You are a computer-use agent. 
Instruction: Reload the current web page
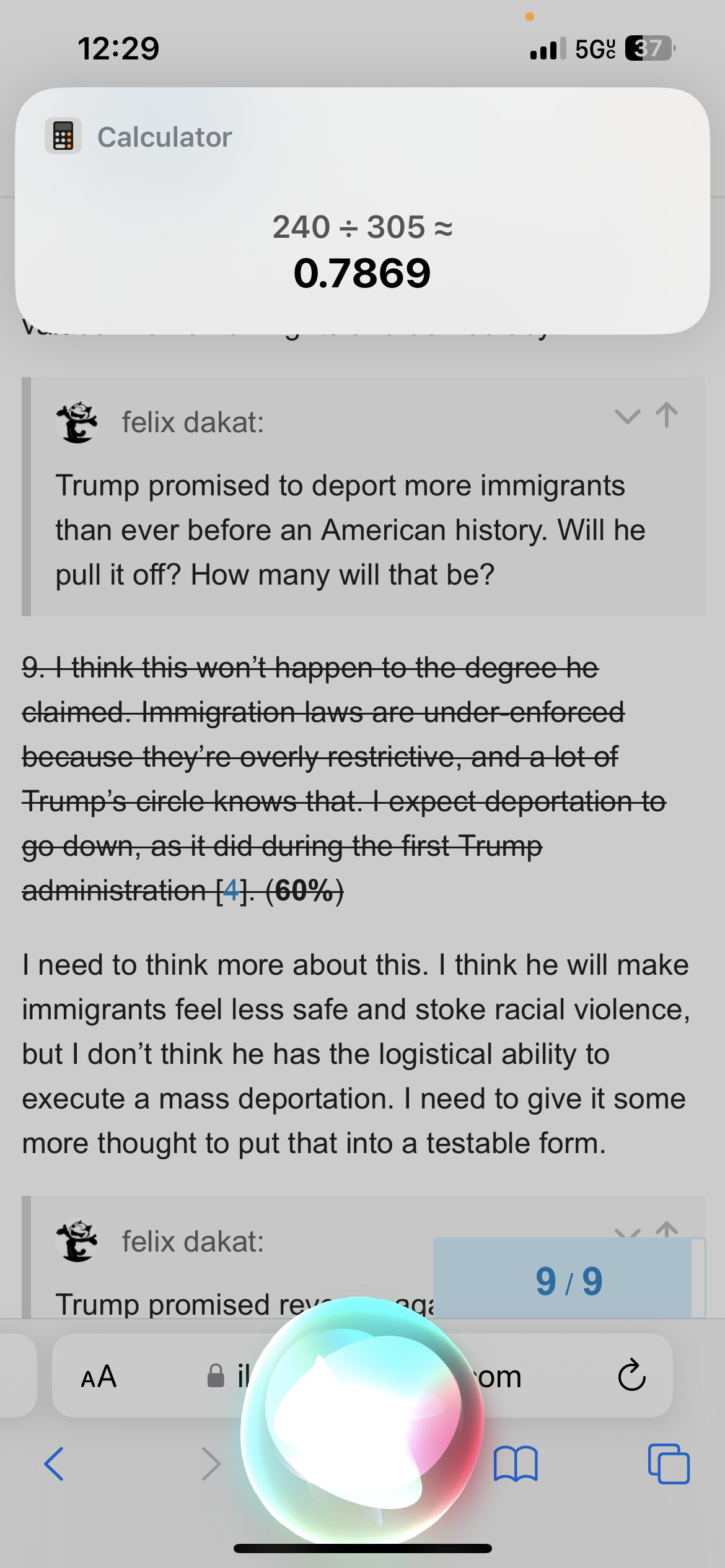631,1375
